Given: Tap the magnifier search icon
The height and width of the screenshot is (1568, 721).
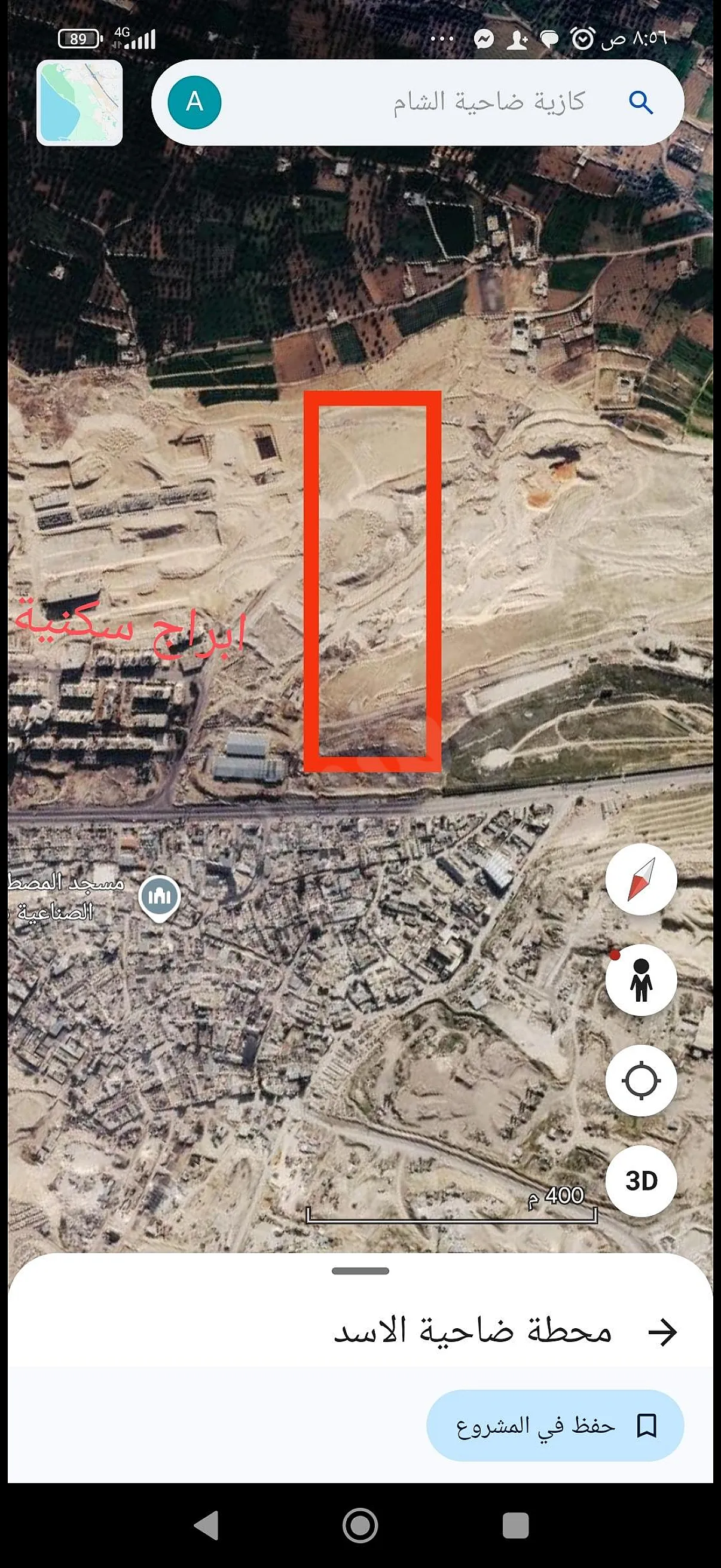Looking at the screenshot, I should [641, 103].
